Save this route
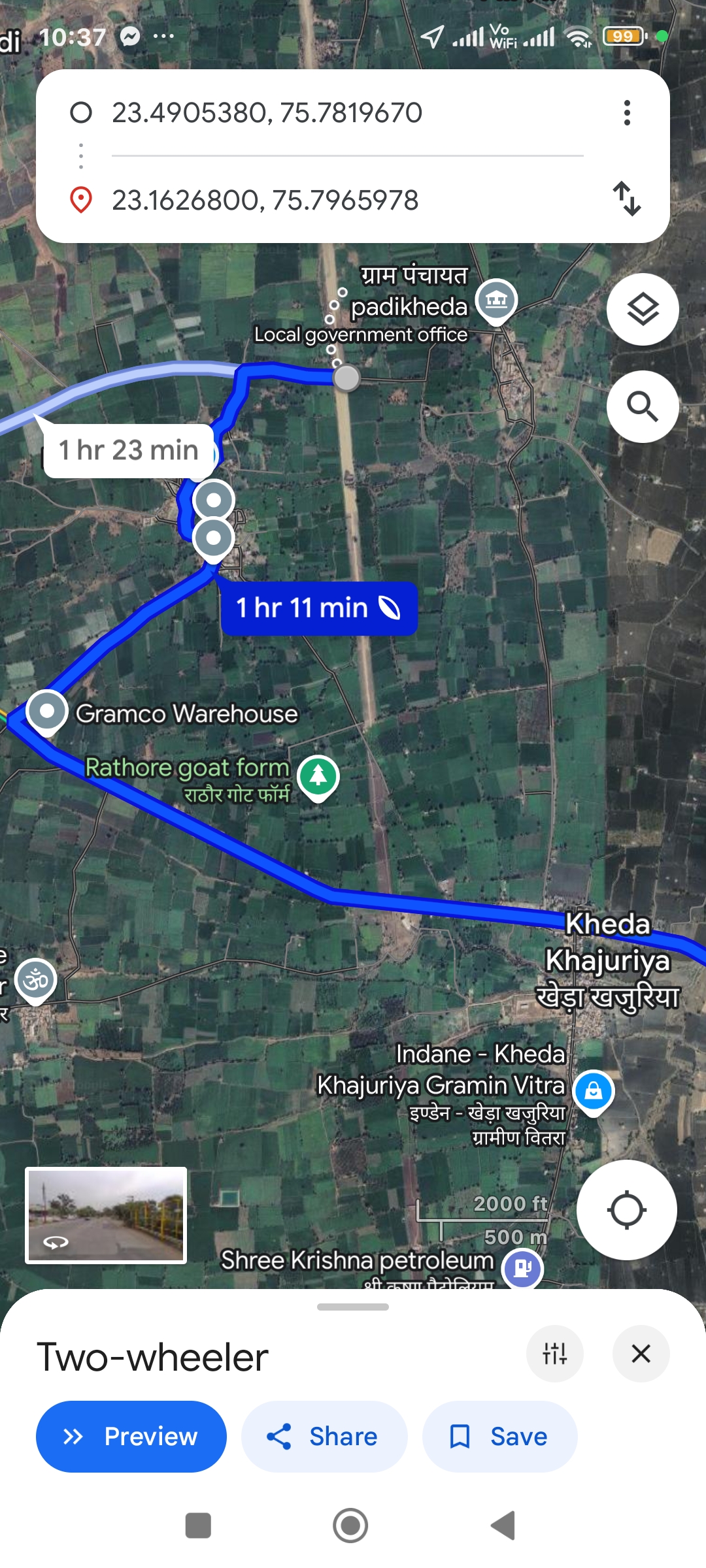 point(499,1437)
